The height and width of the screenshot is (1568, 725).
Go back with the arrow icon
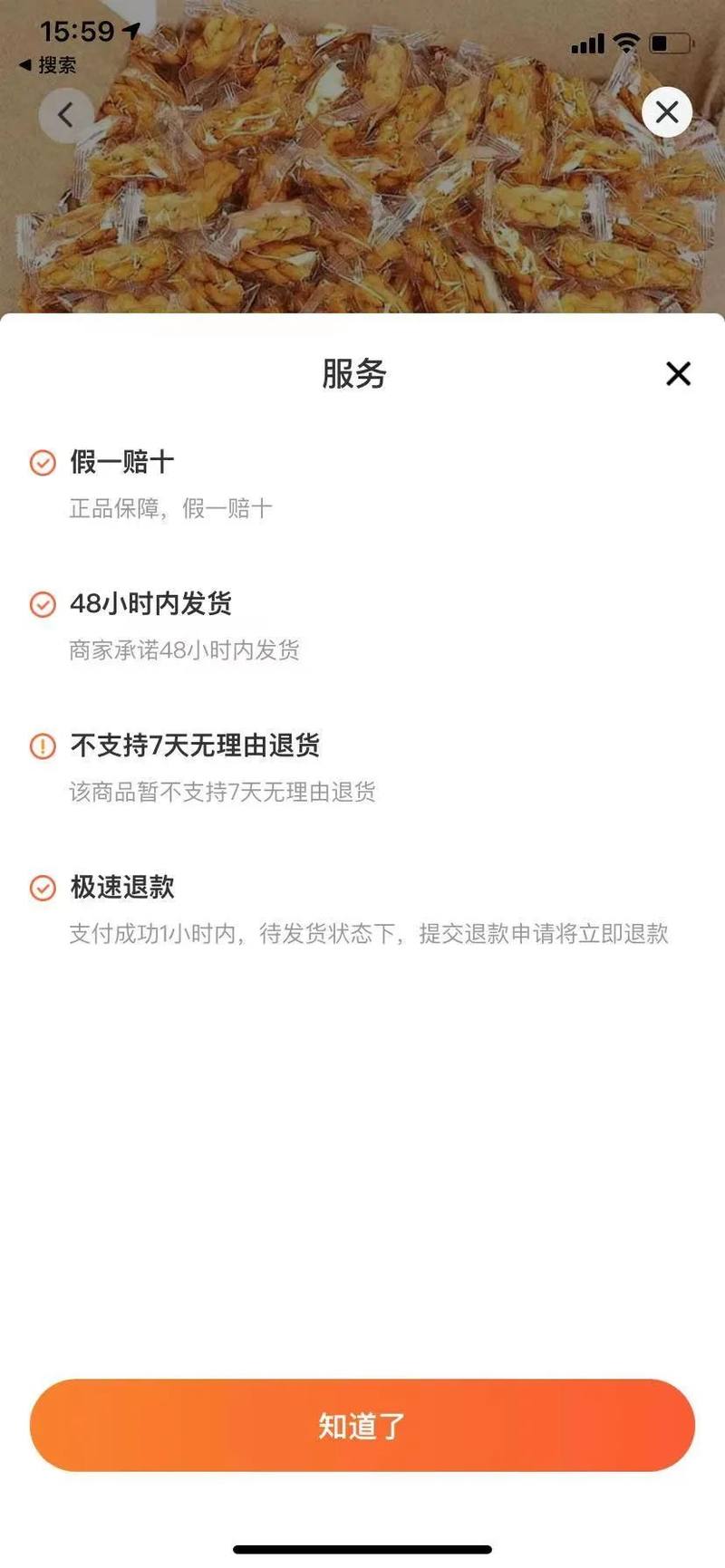(65, 115)
